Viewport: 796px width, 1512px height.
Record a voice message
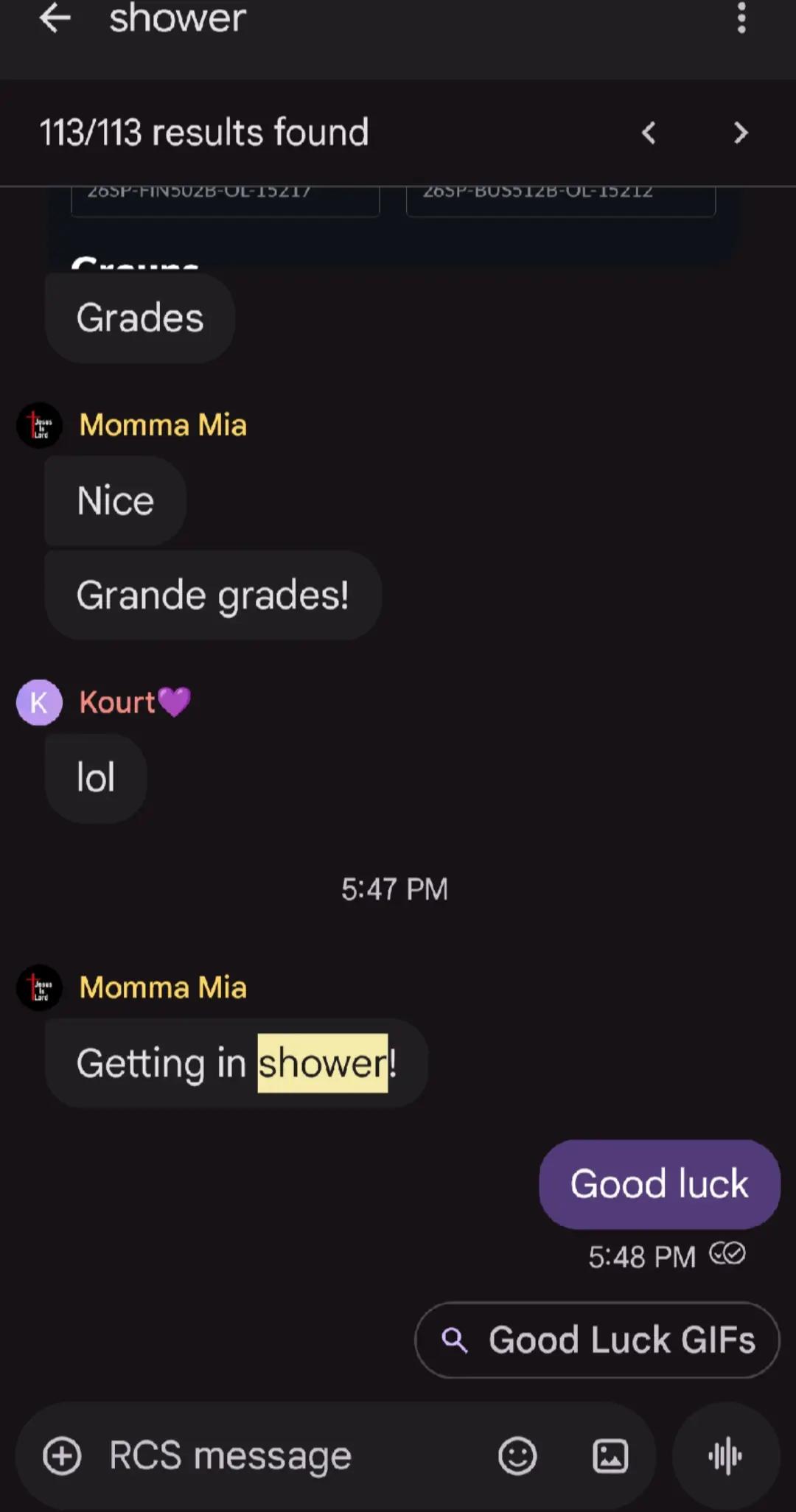[x=726, y=1456]
